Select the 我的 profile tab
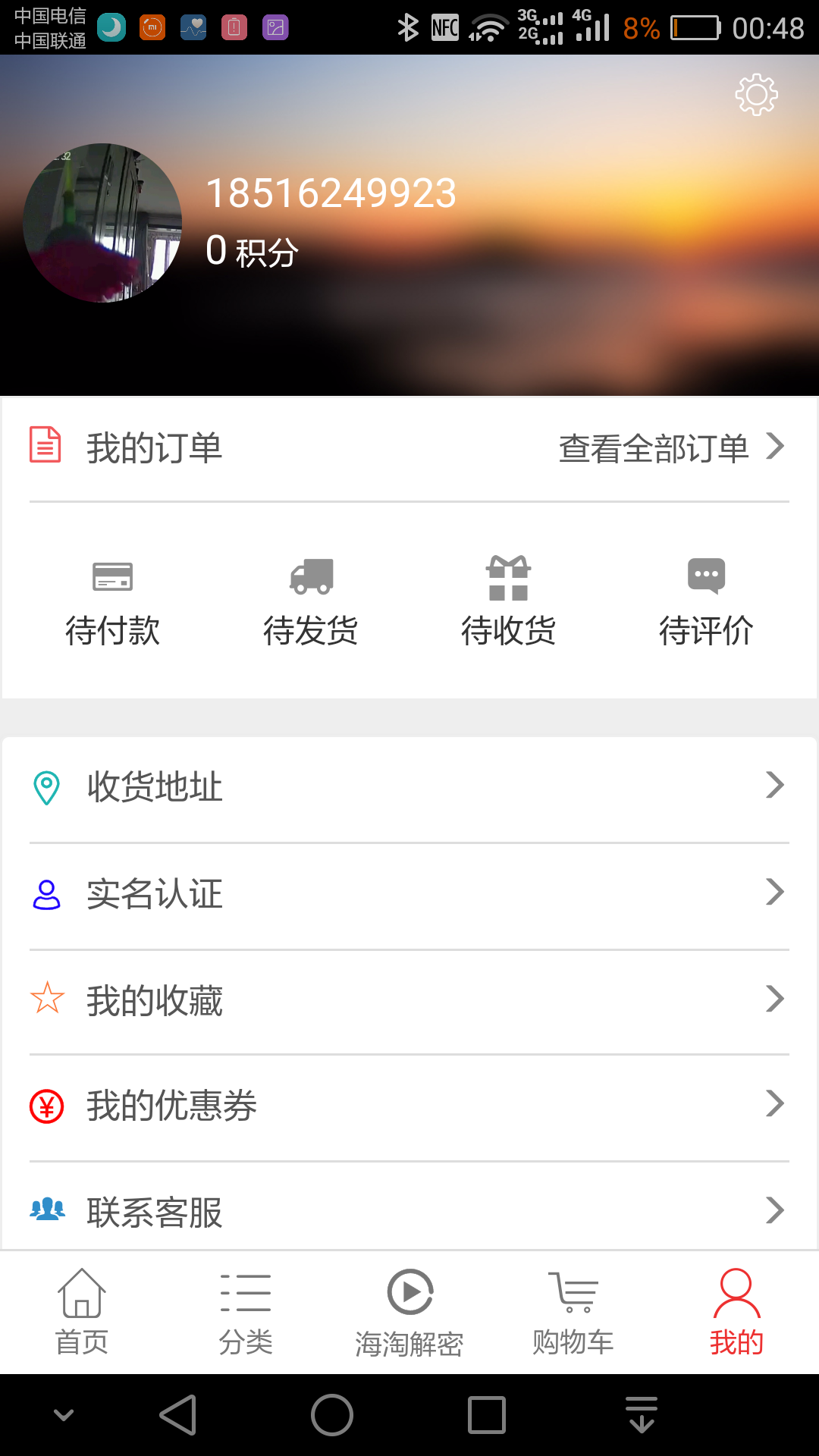Image resolution: width=819 pixels, height=1456 pixels. (736, 1312)
